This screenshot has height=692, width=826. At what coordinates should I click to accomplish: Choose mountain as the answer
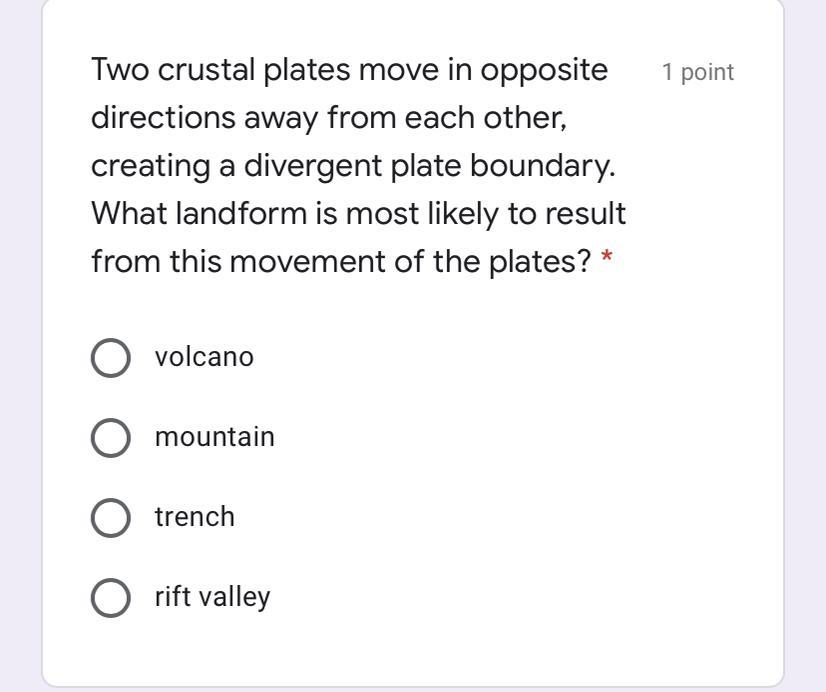point(110,438)
